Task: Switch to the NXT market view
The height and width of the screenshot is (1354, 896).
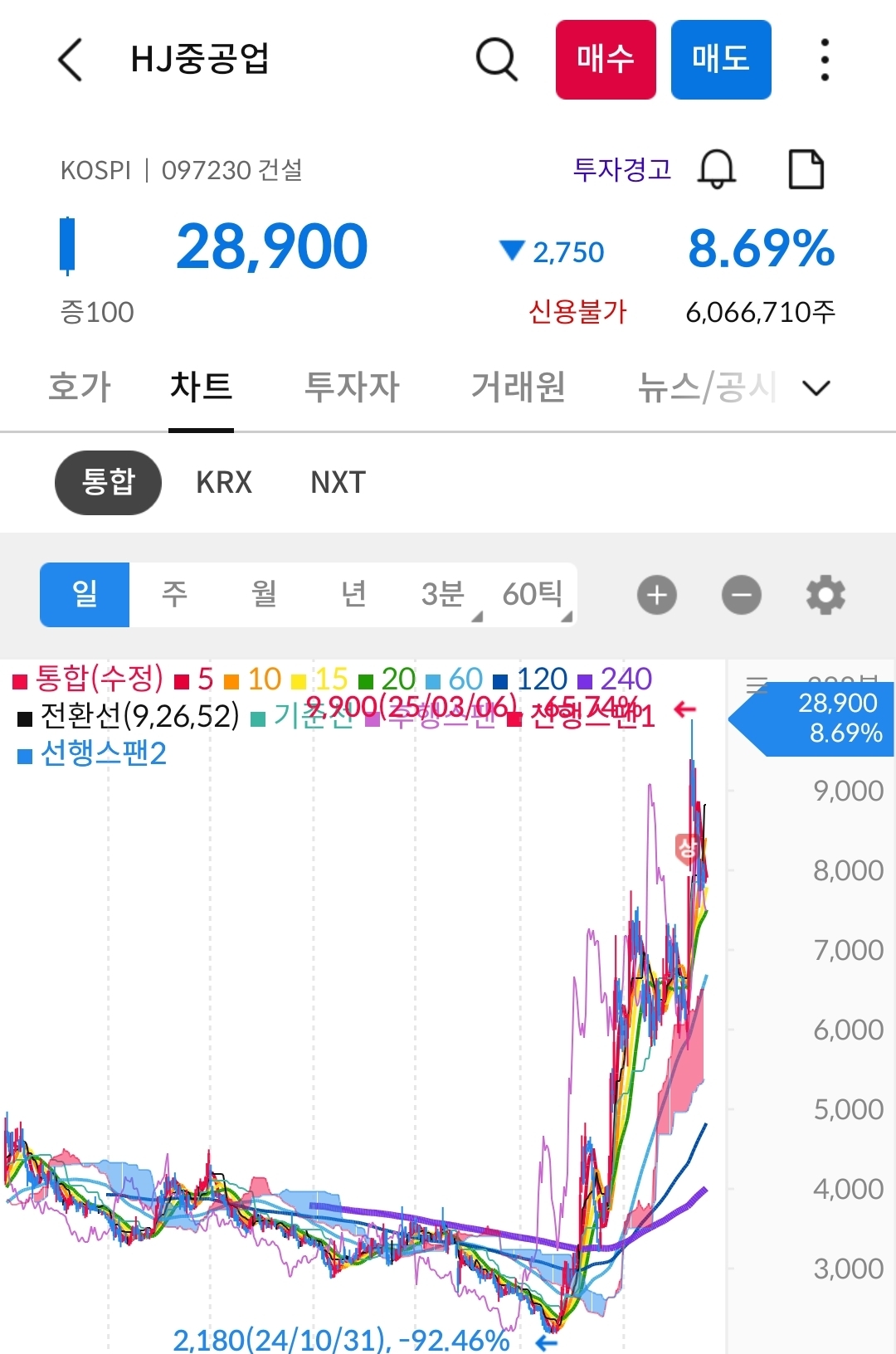Action: click(x=336, y=482)
